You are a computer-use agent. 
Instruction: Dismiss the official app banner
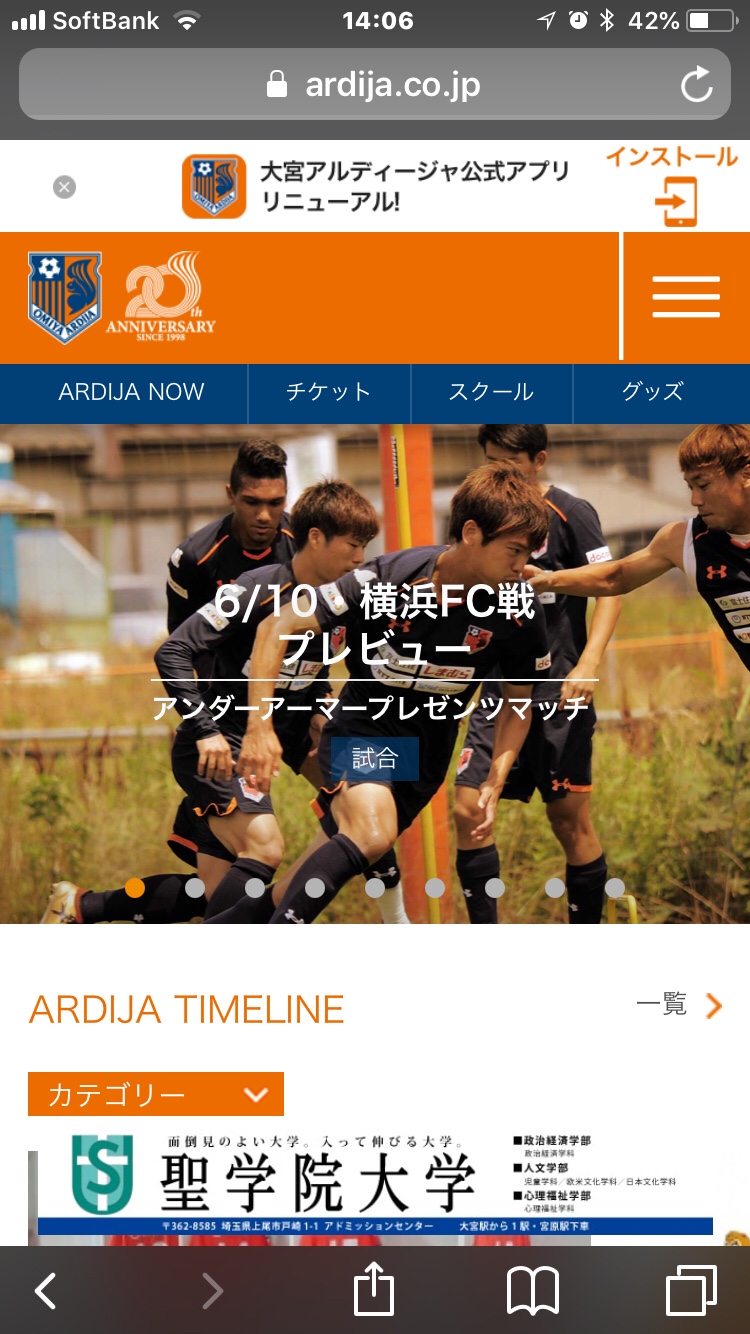(x=64, y=187)
